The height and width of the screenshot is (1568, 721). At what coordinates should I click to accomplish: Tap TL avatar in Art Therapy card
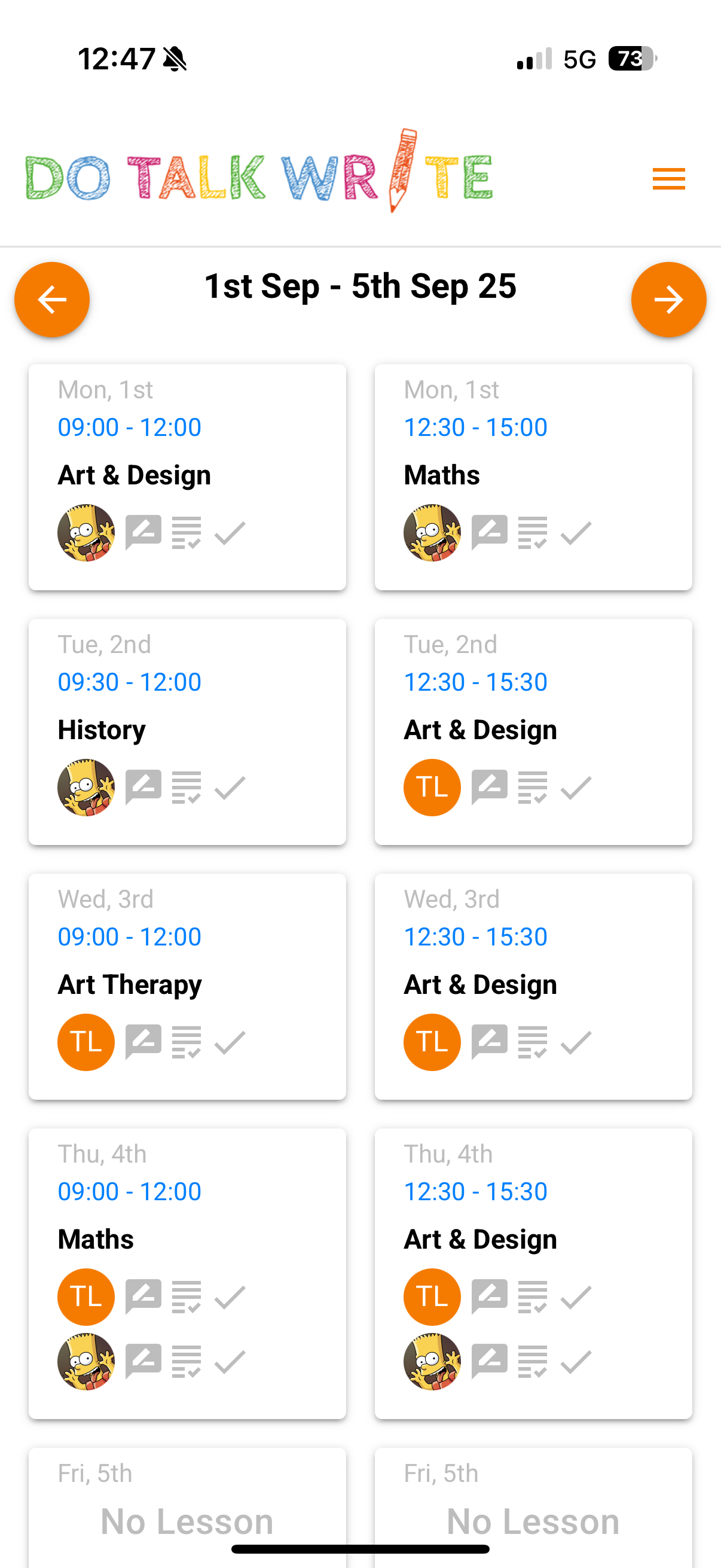point(85,1042)
